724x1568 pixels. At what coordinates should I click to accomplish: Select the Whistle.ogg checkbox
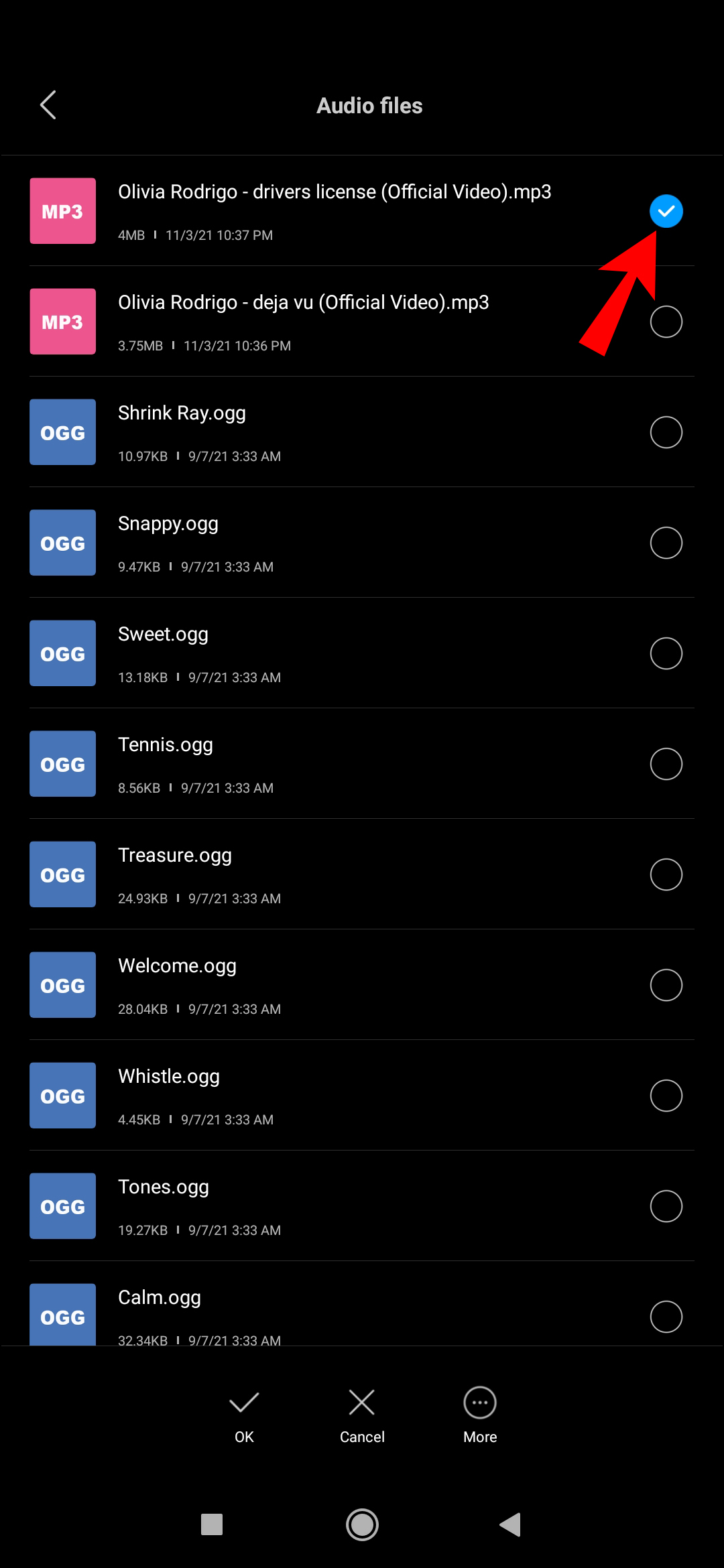[x=666, y=1096]
